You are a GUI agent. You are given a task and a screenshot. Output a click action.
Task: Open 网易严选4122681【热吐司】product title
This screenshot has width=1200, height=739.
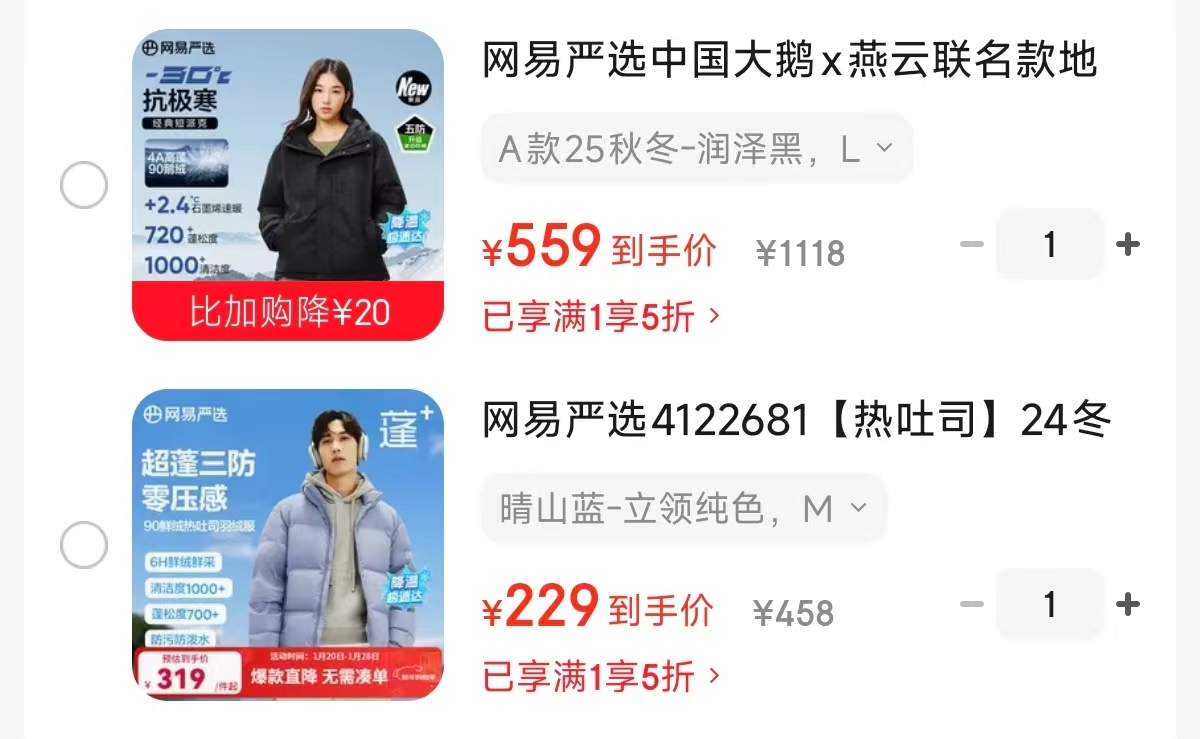coord(795,422)
